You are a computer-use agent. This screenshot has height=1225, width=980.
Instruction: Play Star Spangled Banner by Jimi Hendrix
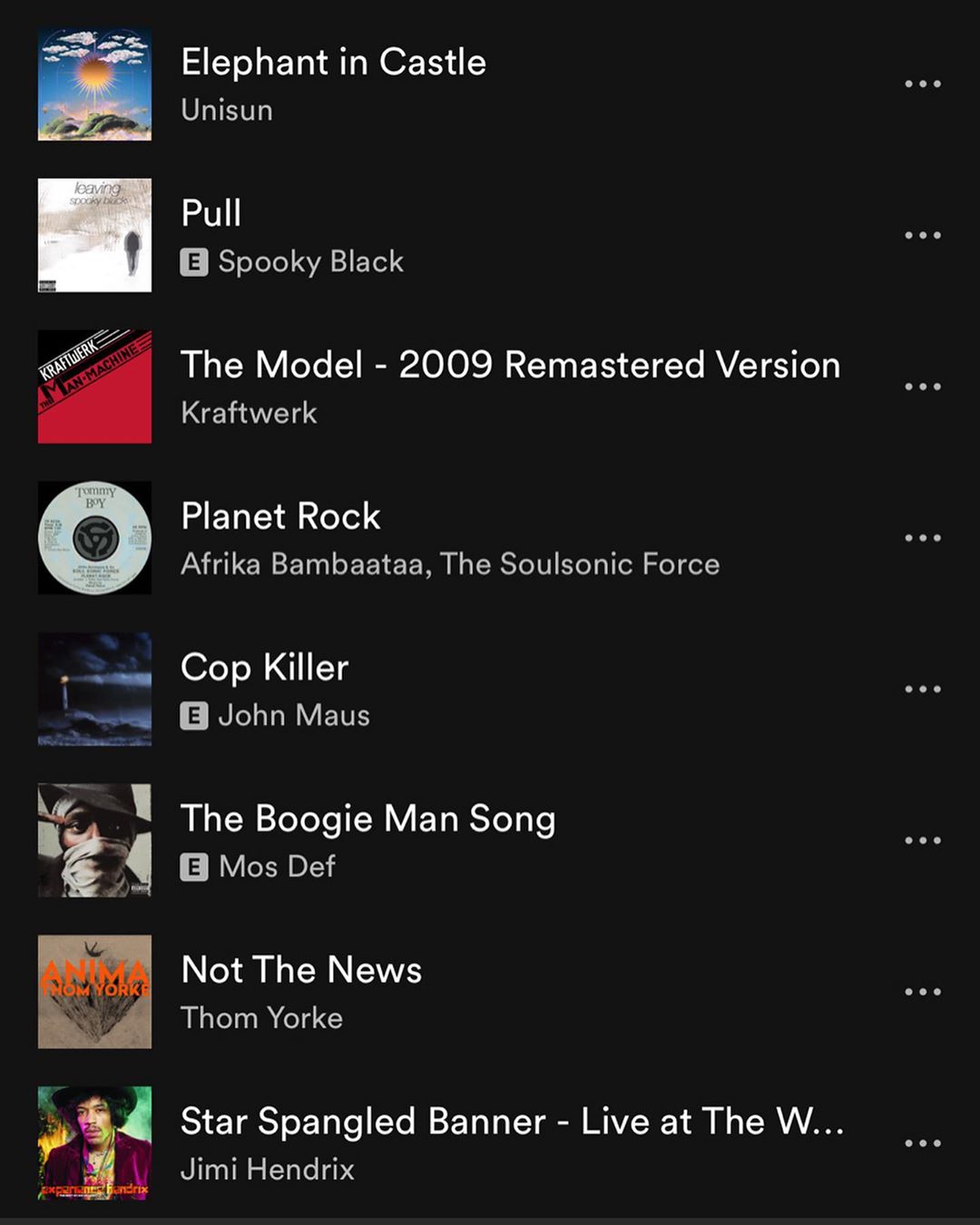click(x=512, y=1122)
